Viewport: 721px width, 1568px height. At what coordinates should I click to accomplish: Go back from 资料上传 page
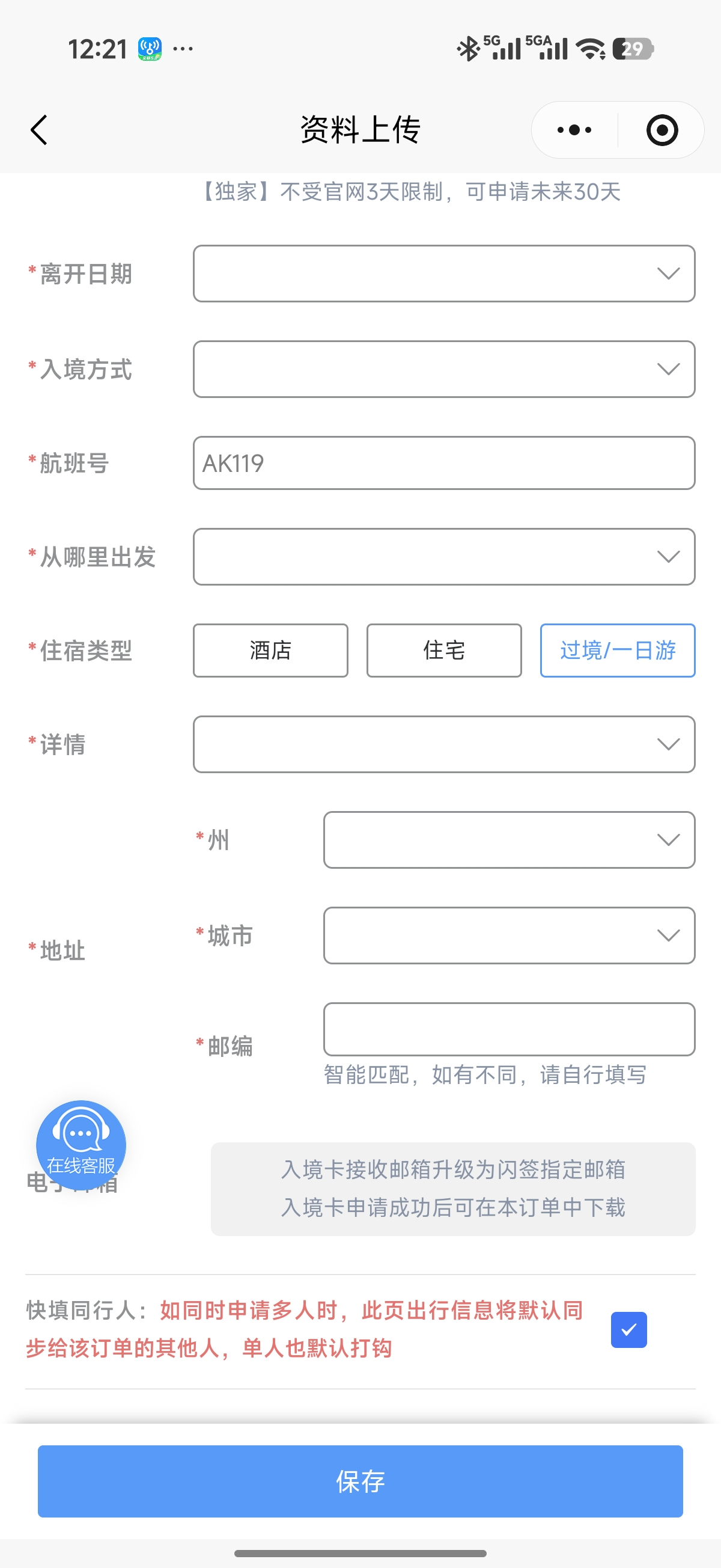pyautogui.click(x=39, y=130)
